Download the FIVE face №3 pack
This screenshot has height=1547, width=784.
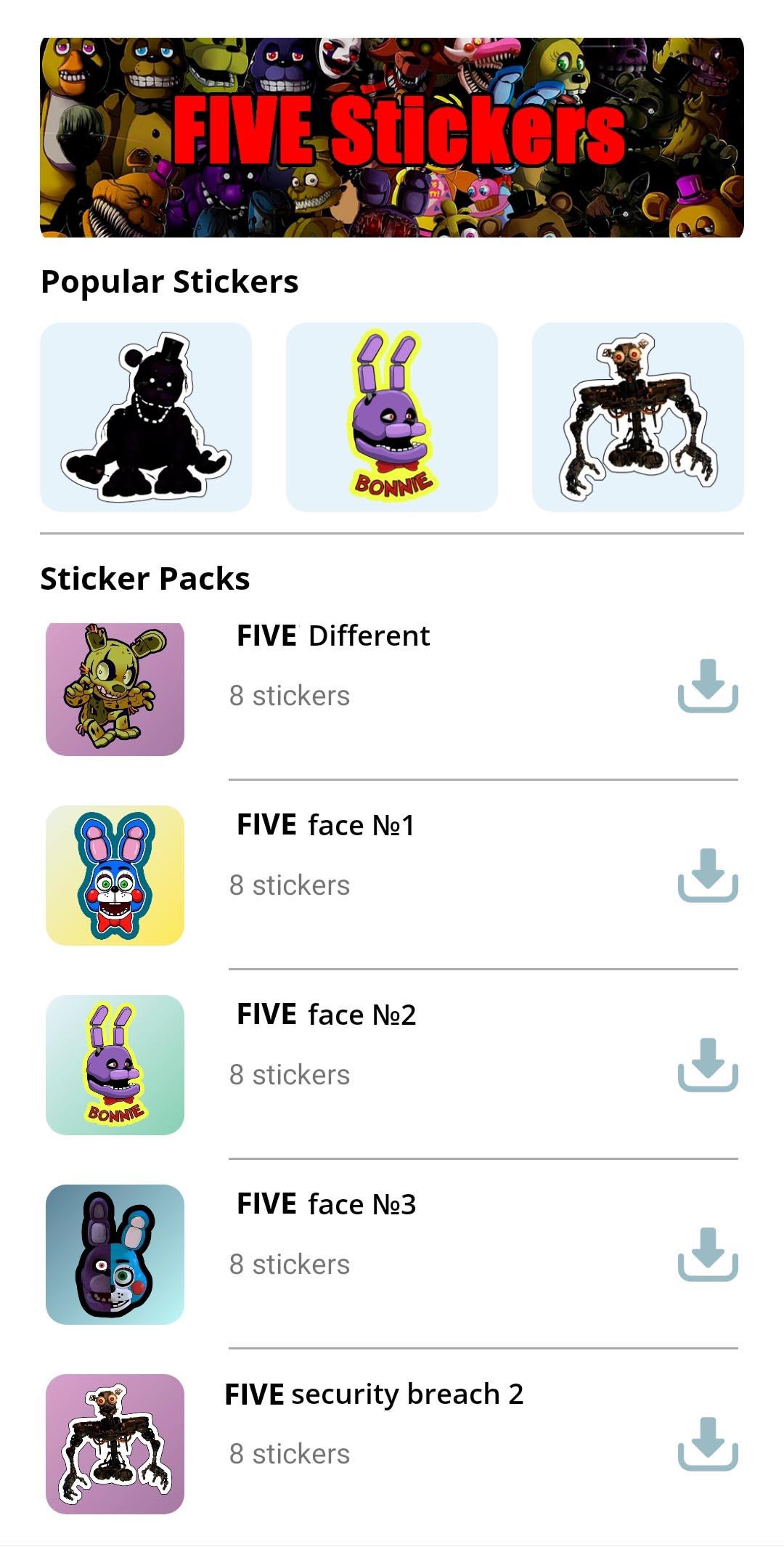tap(708, 1254)
